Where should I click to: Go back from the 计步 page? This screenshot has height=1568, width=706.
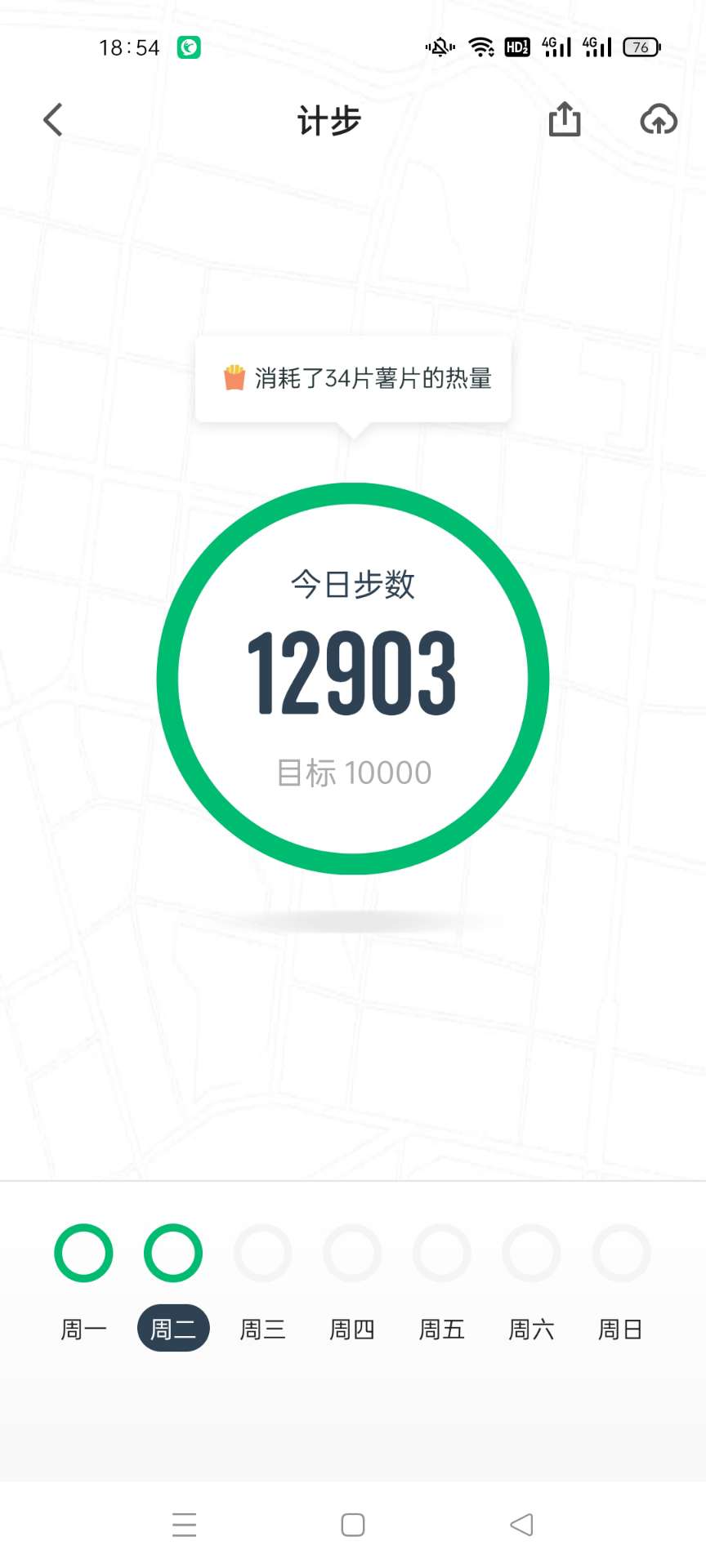(x=53, y=120)
